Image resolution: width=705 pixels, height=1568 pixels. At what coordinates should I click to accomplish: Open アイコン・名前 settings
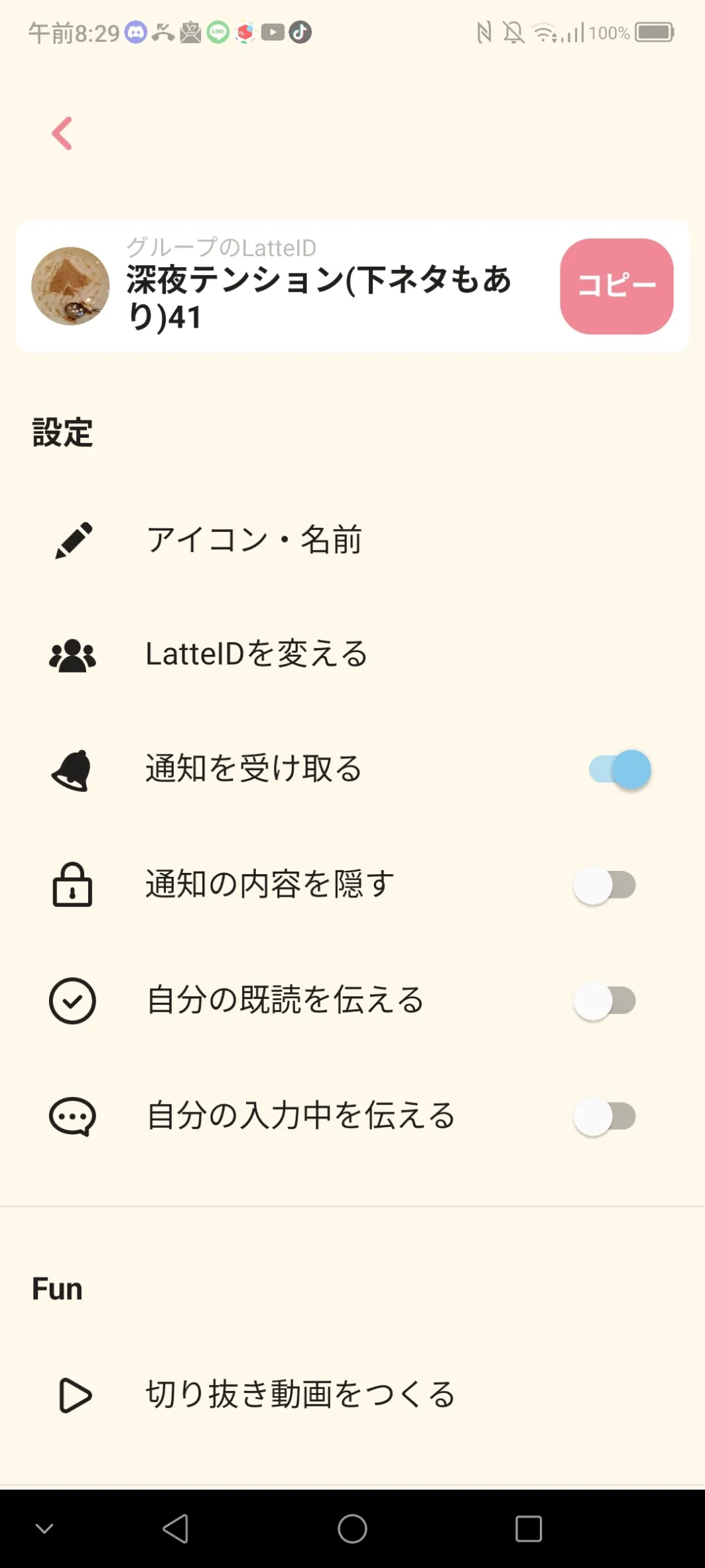point(254,539)
